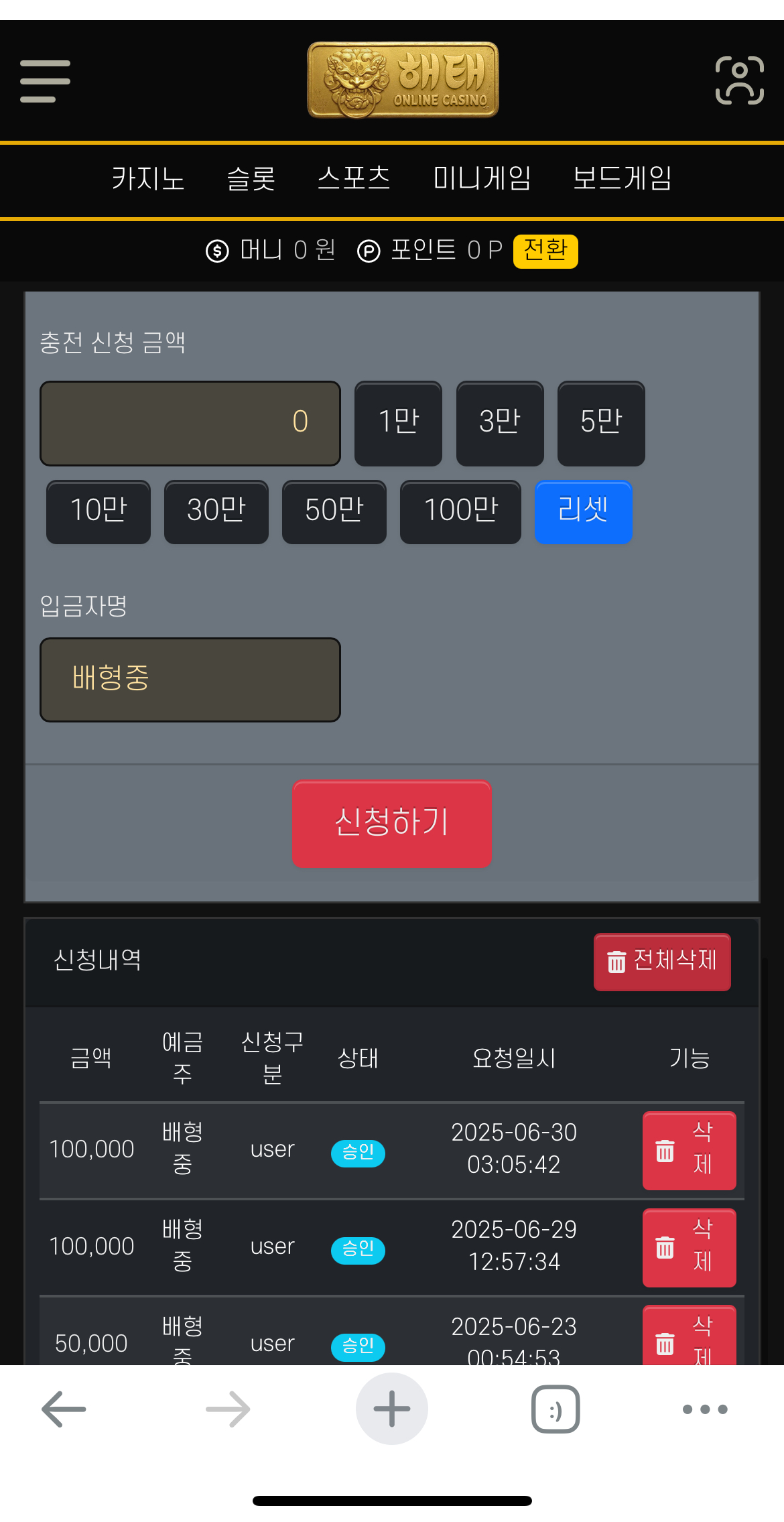Screen dimensions: 784x1522
Task: Tap the yellow 전환 button
Action: pos(545,251)
